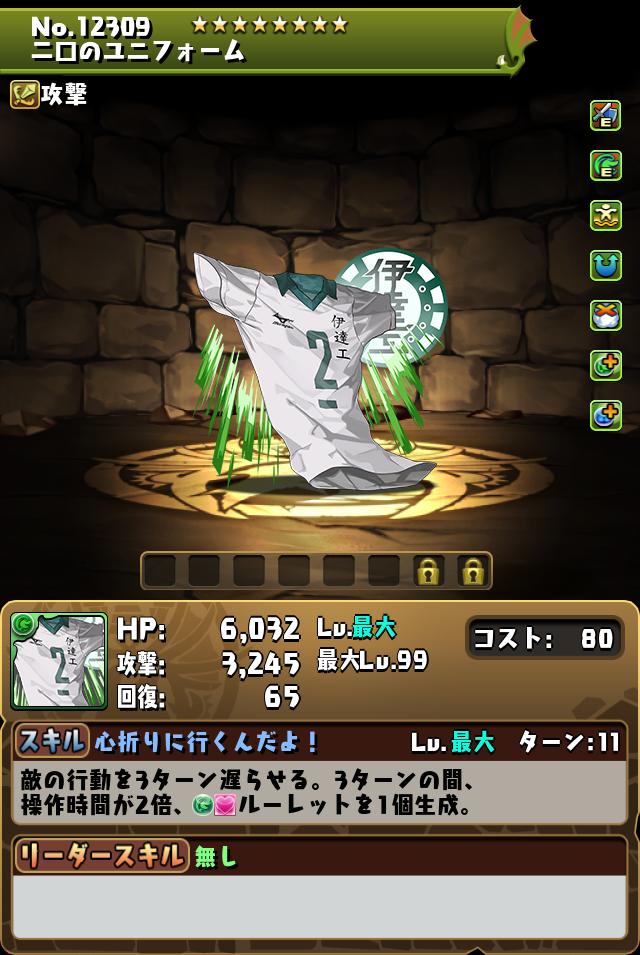Viewport: 640px width, 955px height.
Task: Tap the monster portrait thumbnail beside HP
Action: [59, 662]
